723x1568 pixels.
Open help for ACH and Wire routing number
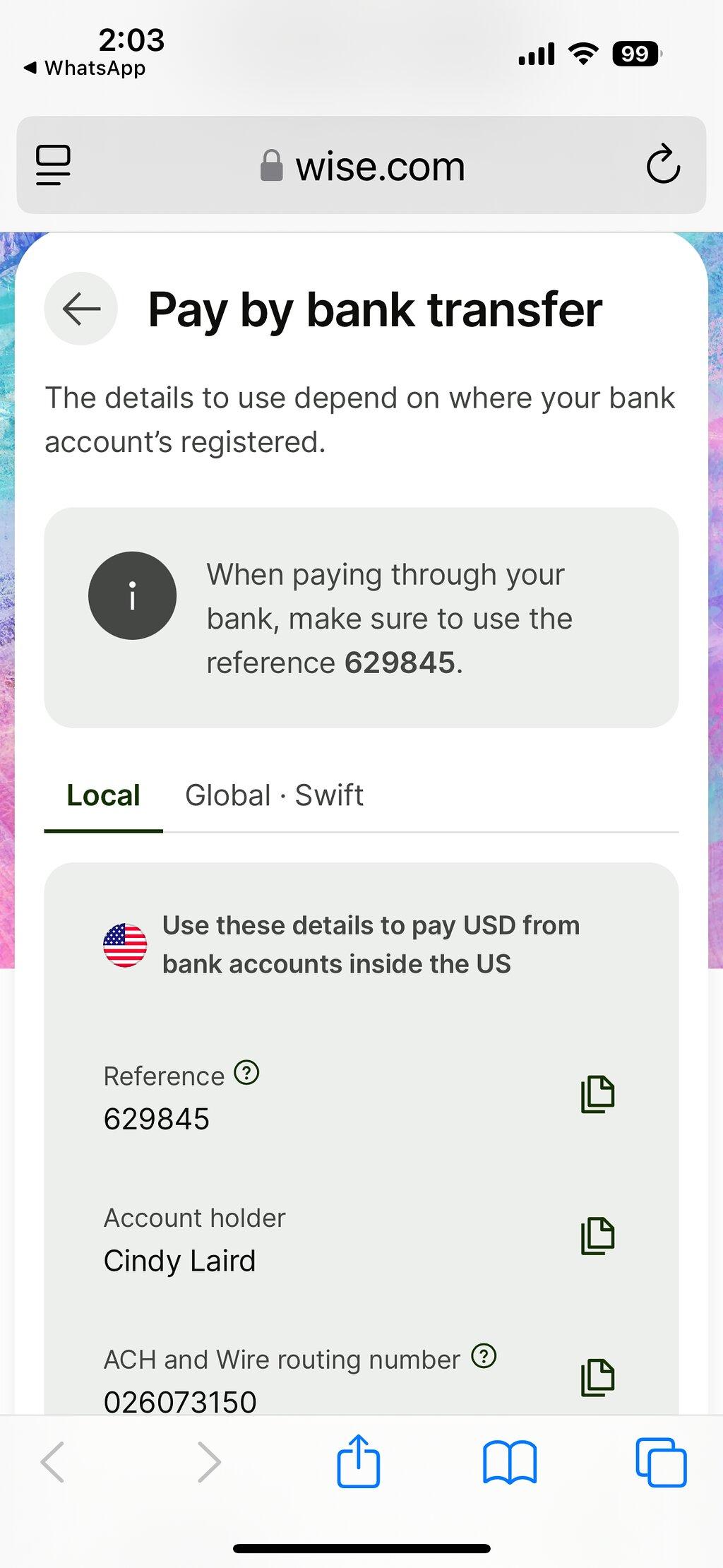pyautogui.click(x=484, y=1355)
